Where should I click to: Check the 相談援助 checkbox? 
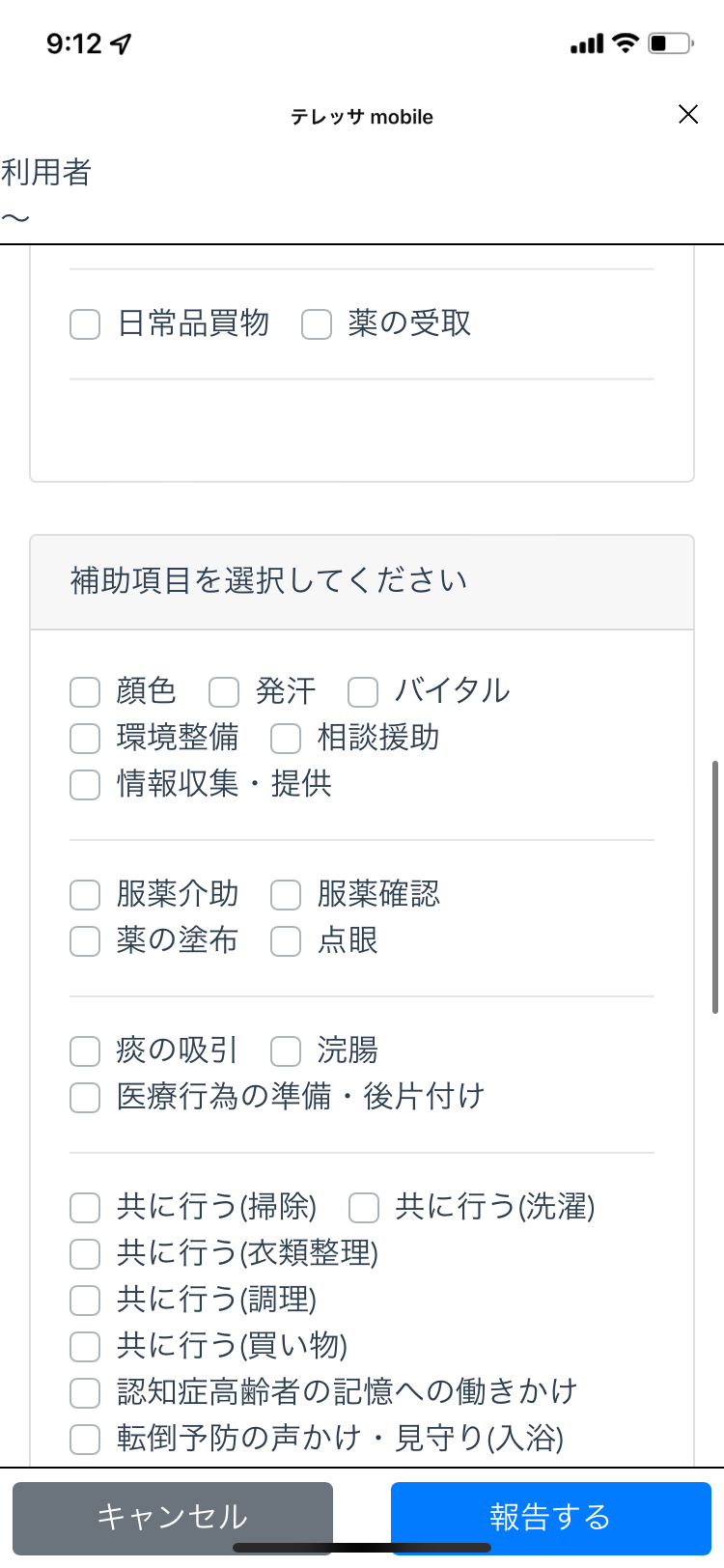point(286,739)
